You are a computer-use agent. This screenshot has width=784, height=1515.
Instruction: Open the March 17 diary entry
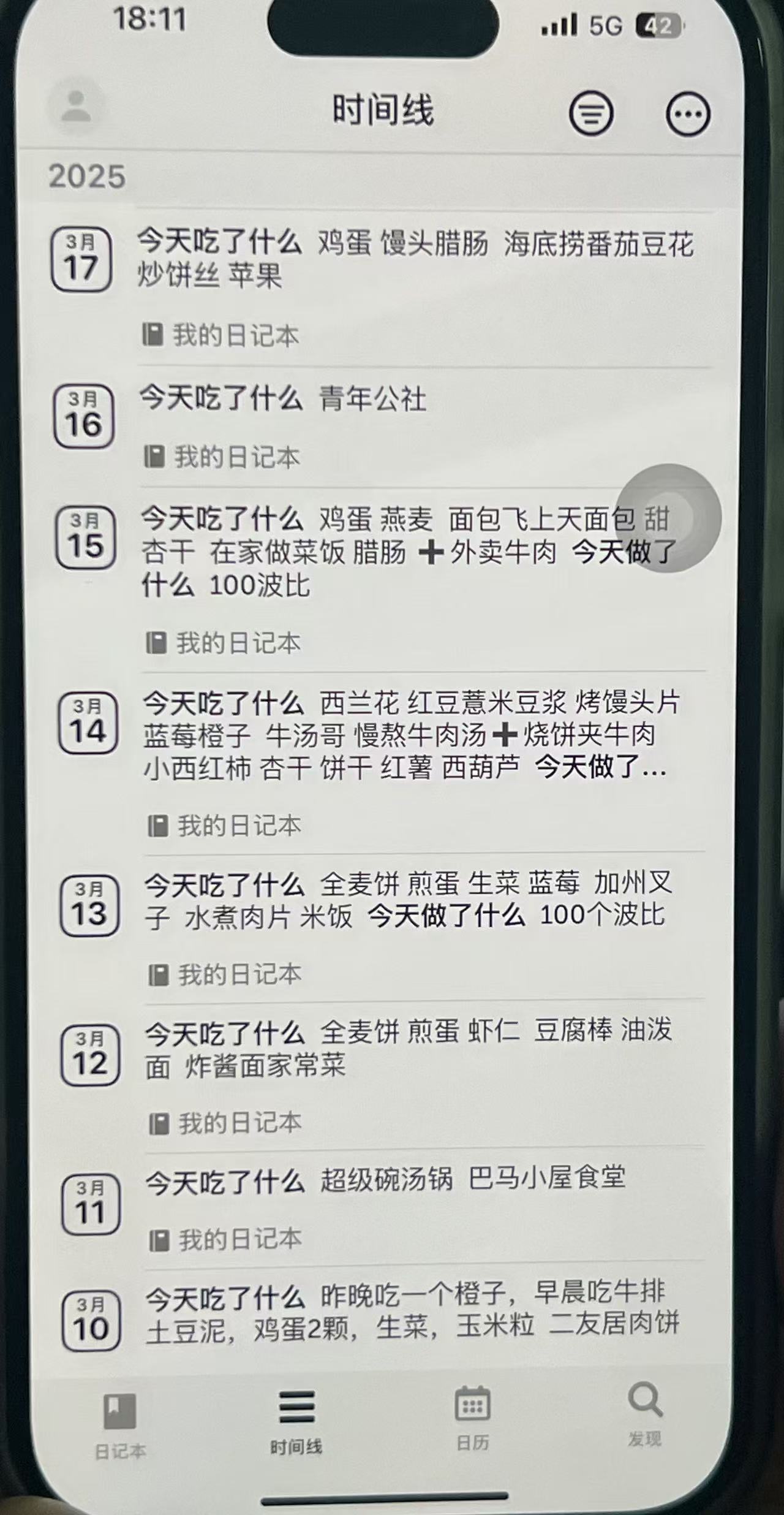click(414, 260)
